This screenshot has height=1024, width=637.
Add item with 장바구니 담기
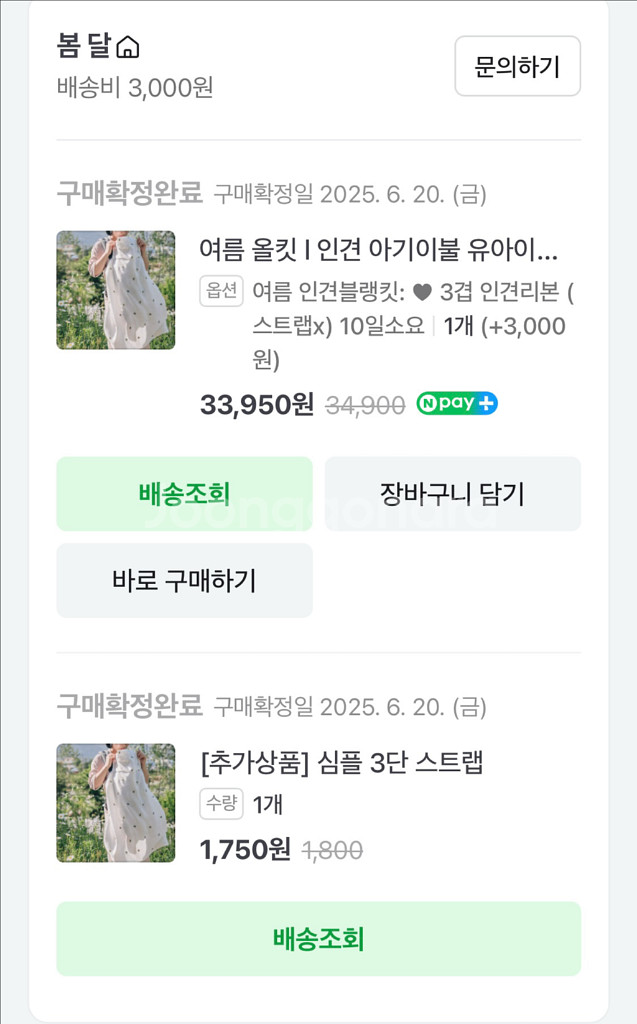pos(452,493)
